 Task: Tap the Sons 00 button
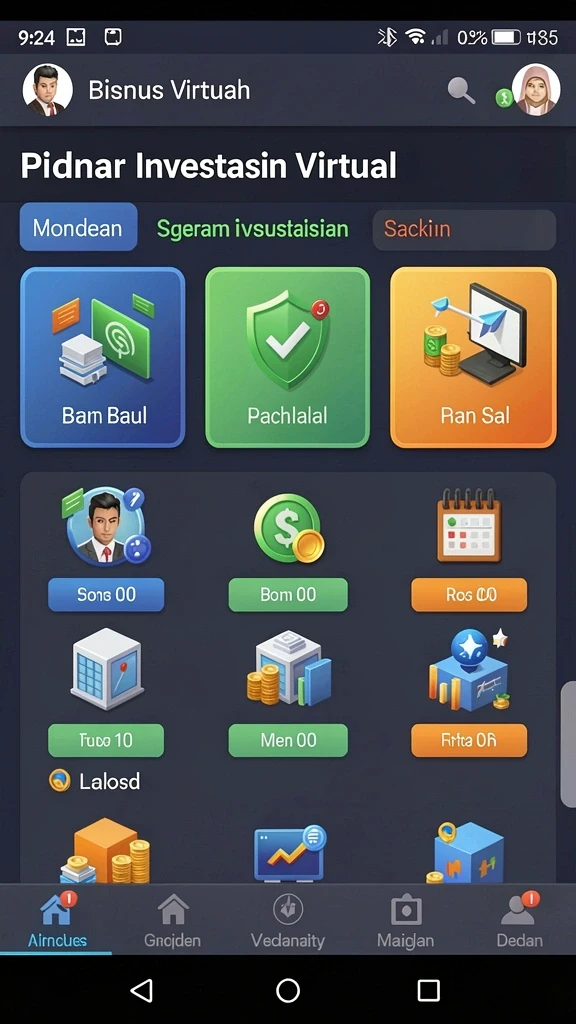pyautogui.click(x=106, y=594)
